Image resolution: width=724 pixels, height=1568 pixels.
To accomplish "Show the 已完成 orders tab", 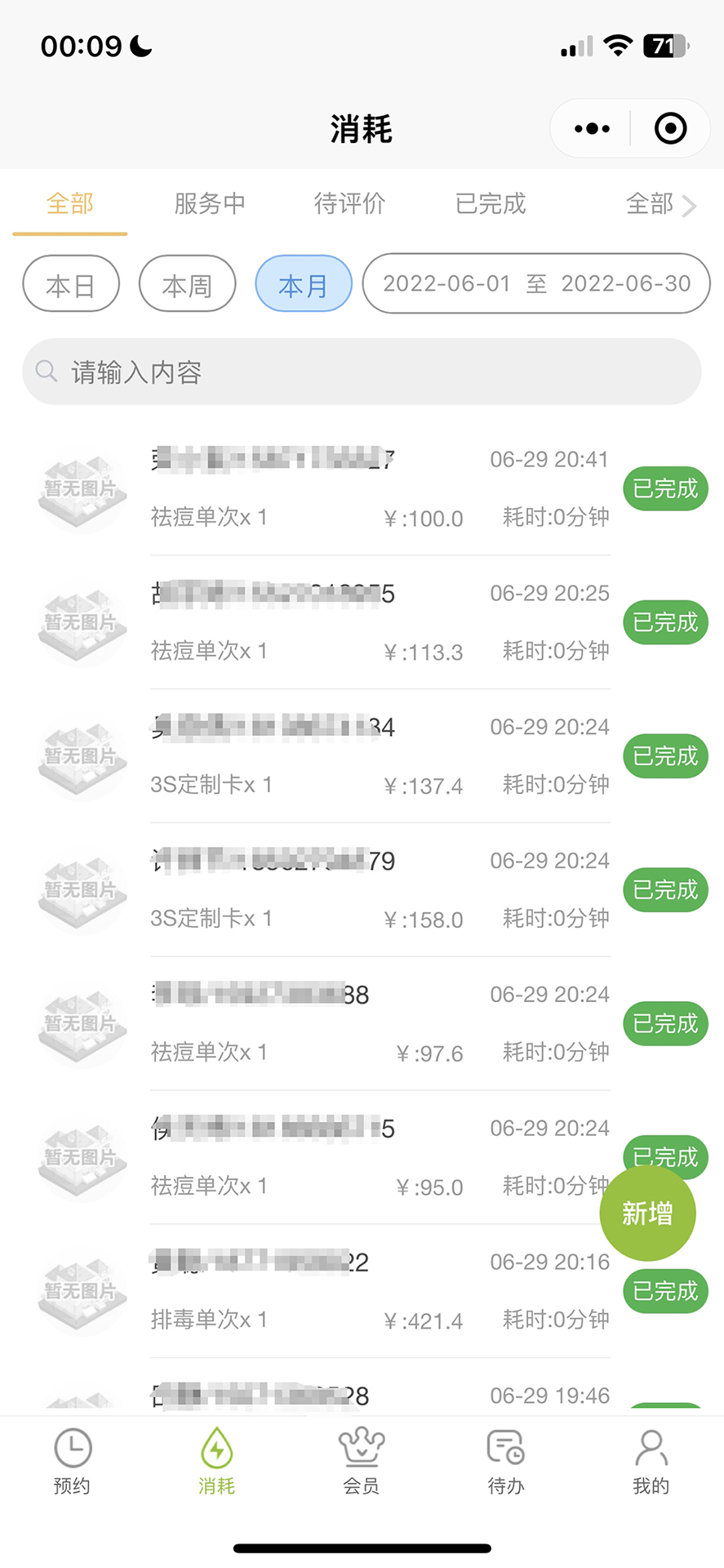I will [490, 203].
